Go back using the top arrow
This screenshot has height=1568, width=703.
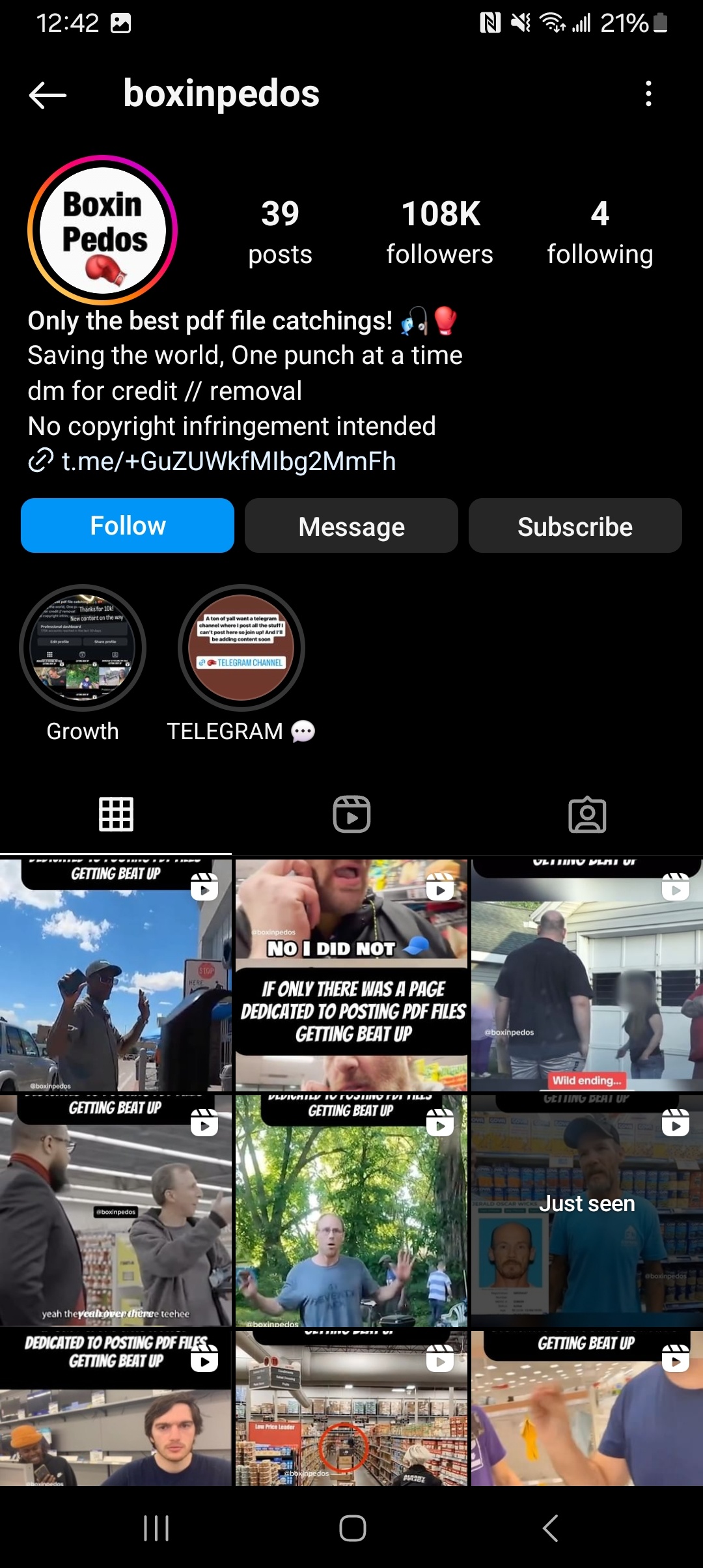(48, 95)
